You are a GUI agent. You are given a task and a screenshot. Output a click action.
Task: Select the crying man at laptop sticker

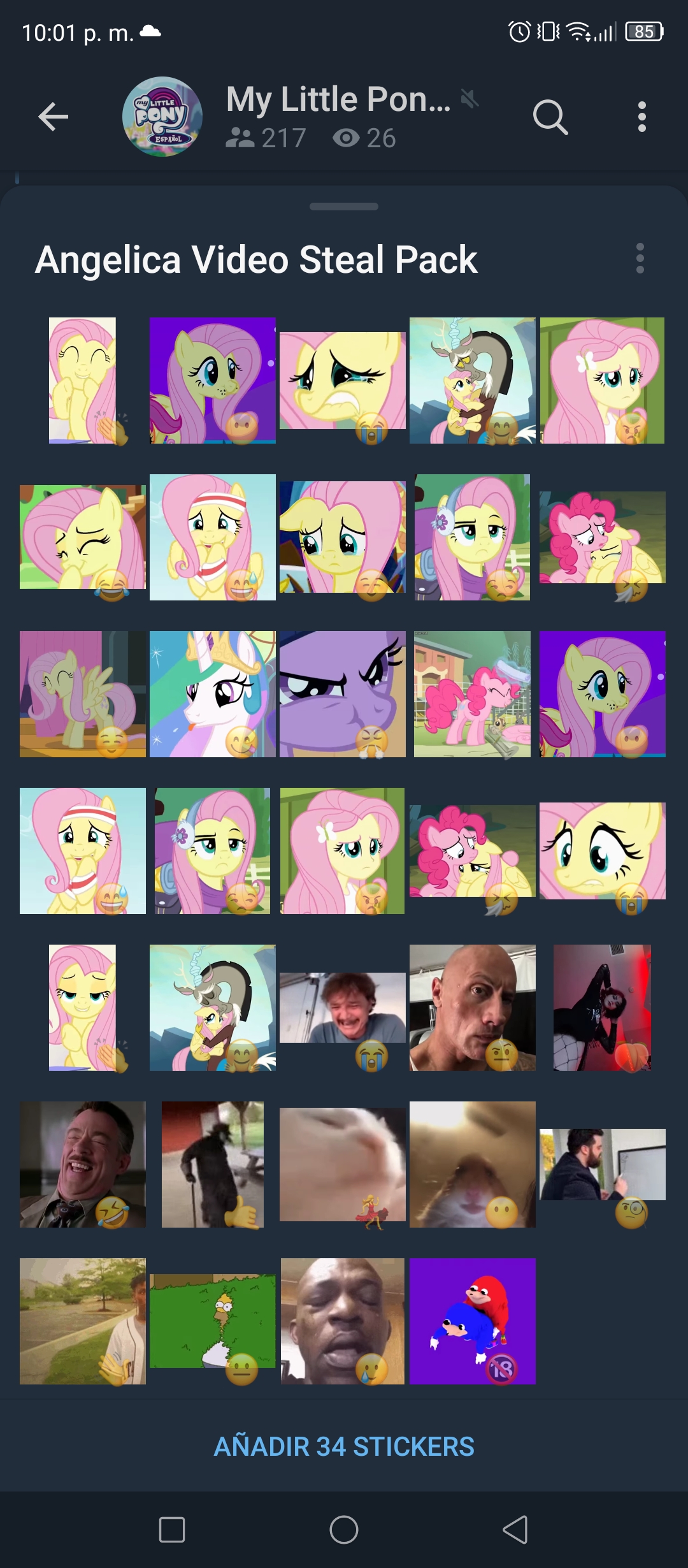pyautogui.click(x=343, y=1008)
